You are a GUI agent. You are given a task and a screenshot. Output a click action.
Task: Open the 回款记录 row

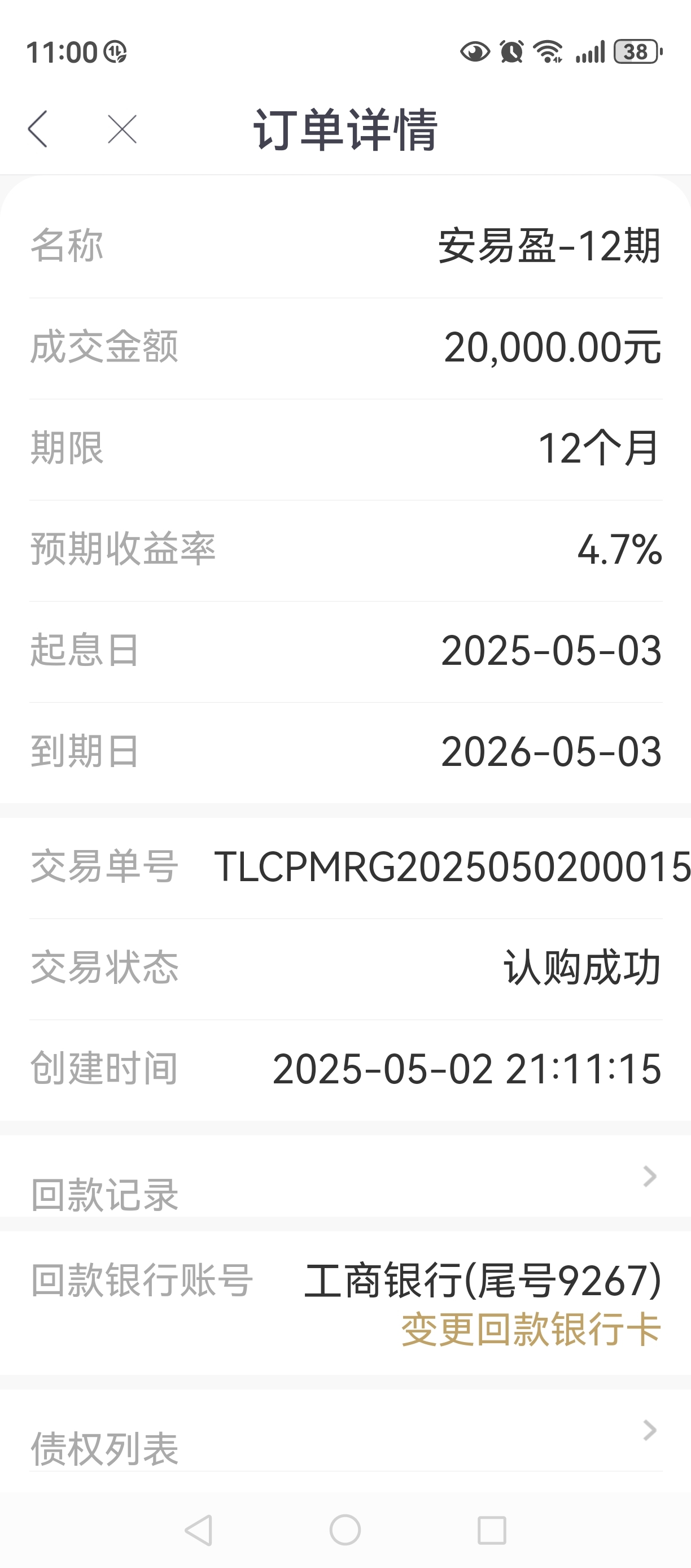[345, 1176]
